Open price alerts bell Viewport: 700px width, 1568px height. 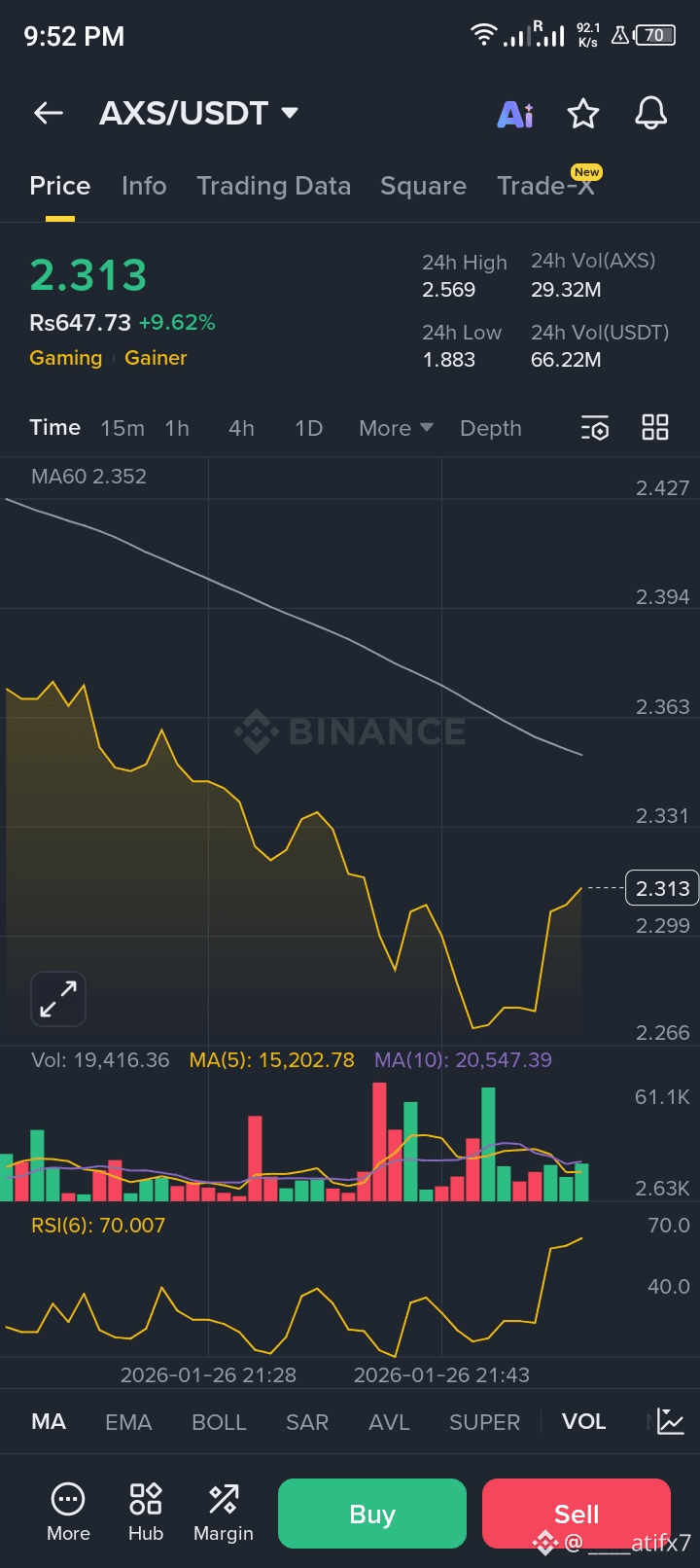[x=650, y=114]
